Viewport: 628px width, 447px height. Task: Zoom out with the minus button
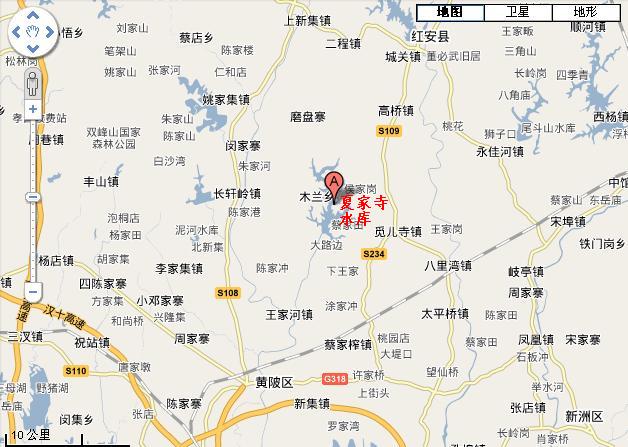coord(32,293)
